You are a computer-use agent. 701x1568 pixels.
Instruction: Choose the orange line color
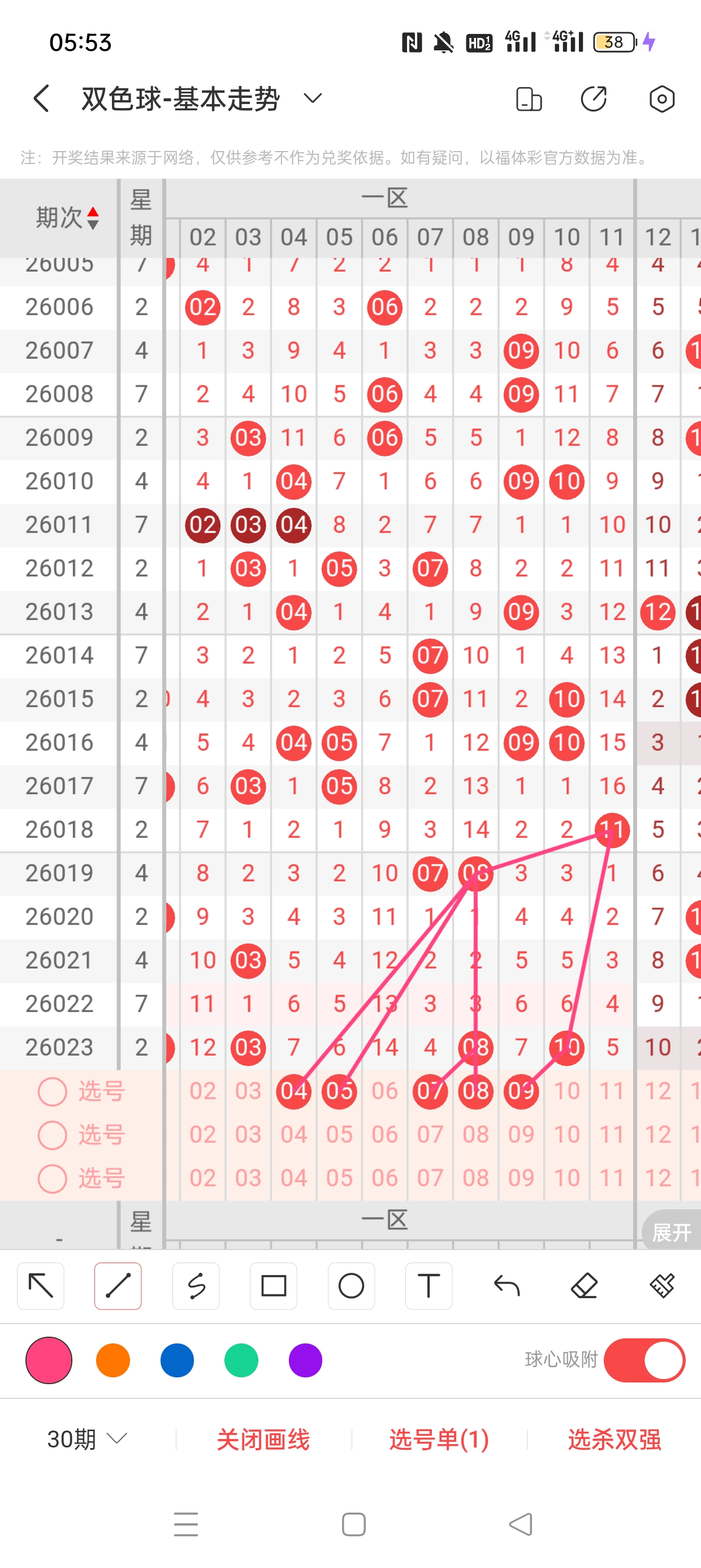[113, 1360]
